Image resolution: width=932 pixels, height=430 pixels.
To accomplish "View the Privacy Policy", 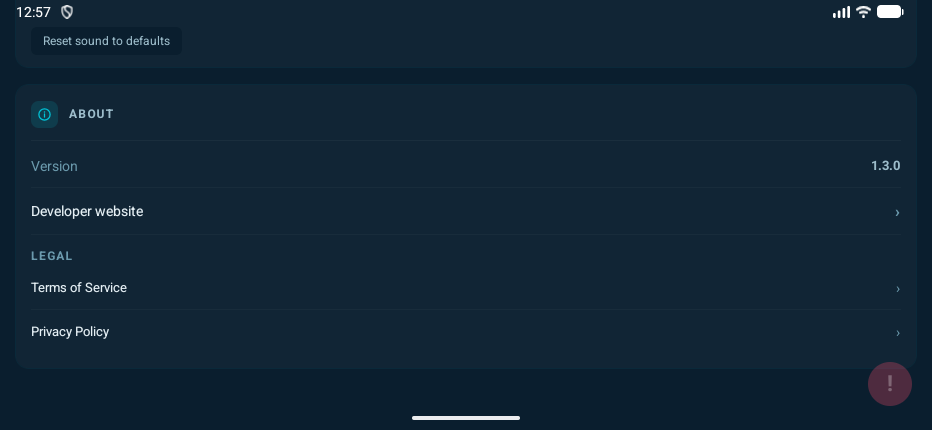I will [465, 332].
